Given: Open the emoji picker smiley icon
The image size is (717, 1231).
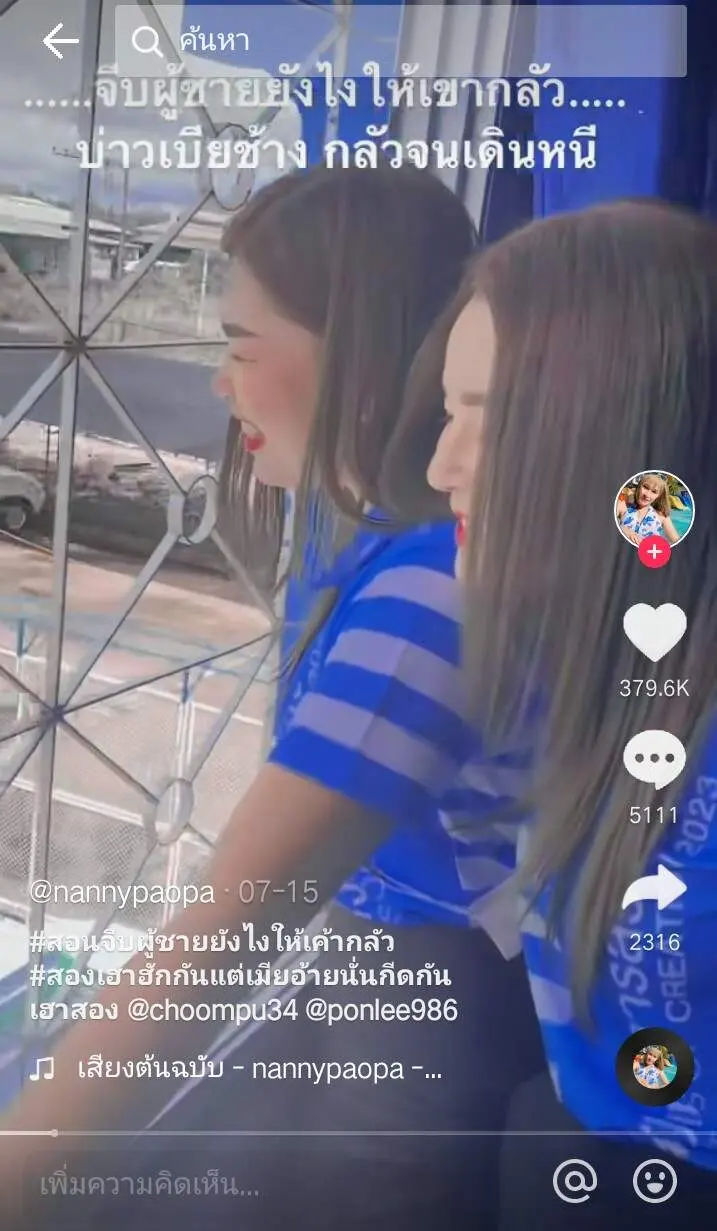Looking at the screenshot, I should (655, 1182).
